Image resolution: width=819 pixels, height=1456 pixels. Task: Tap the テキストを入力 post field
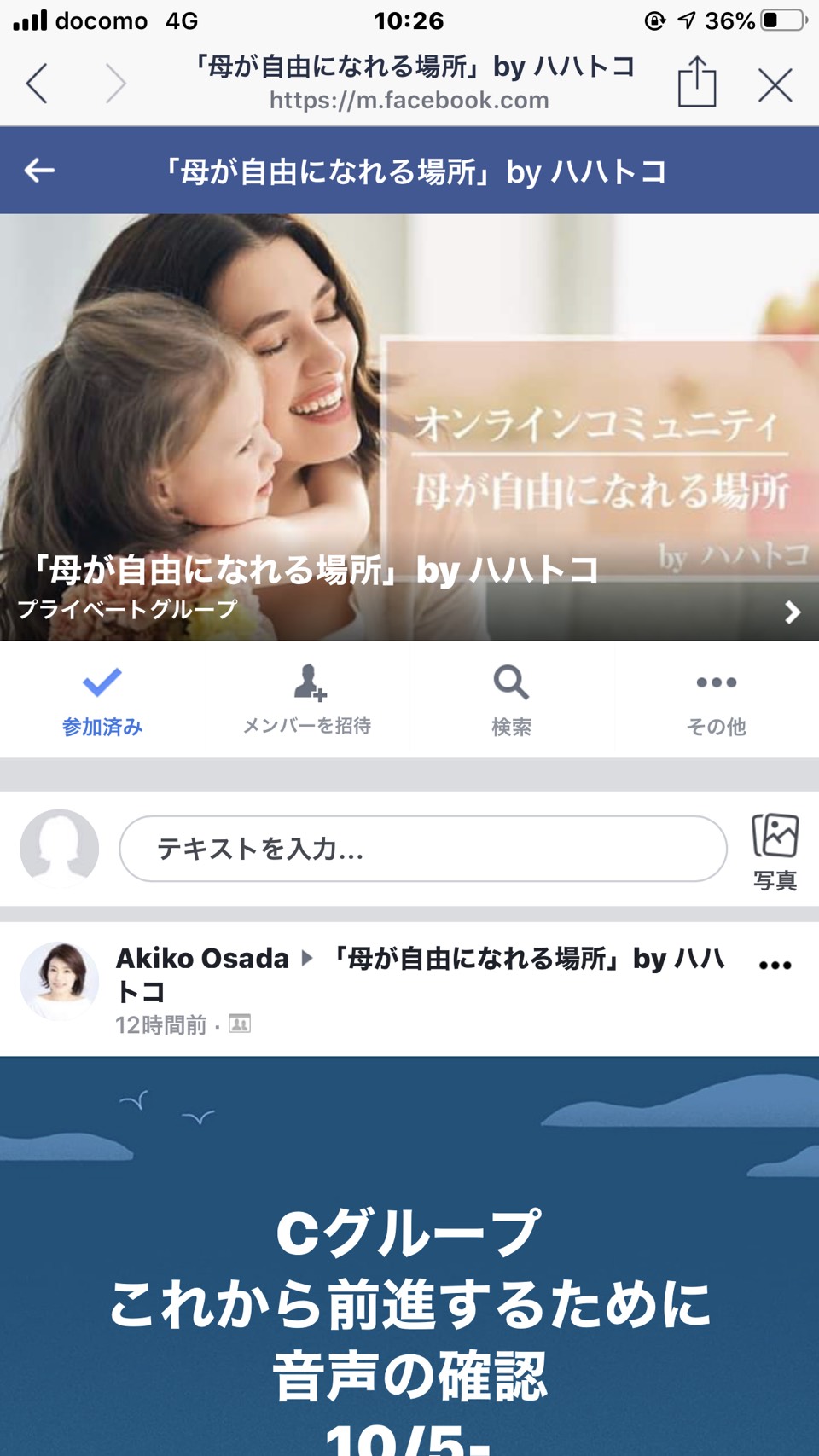point(423,849)
